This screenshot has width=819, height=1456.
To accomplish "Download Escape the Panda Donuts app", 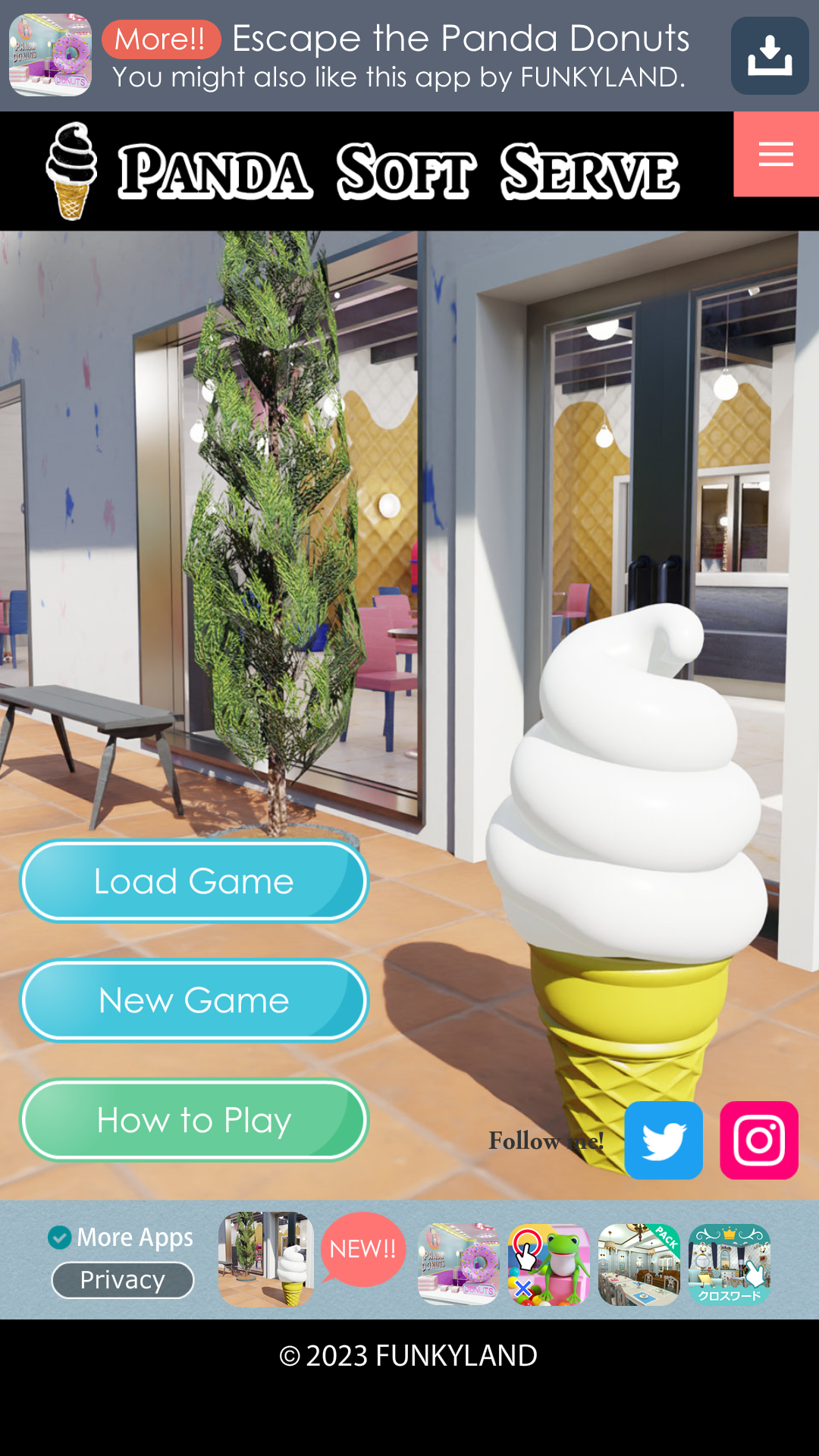I will click(769, 56).
